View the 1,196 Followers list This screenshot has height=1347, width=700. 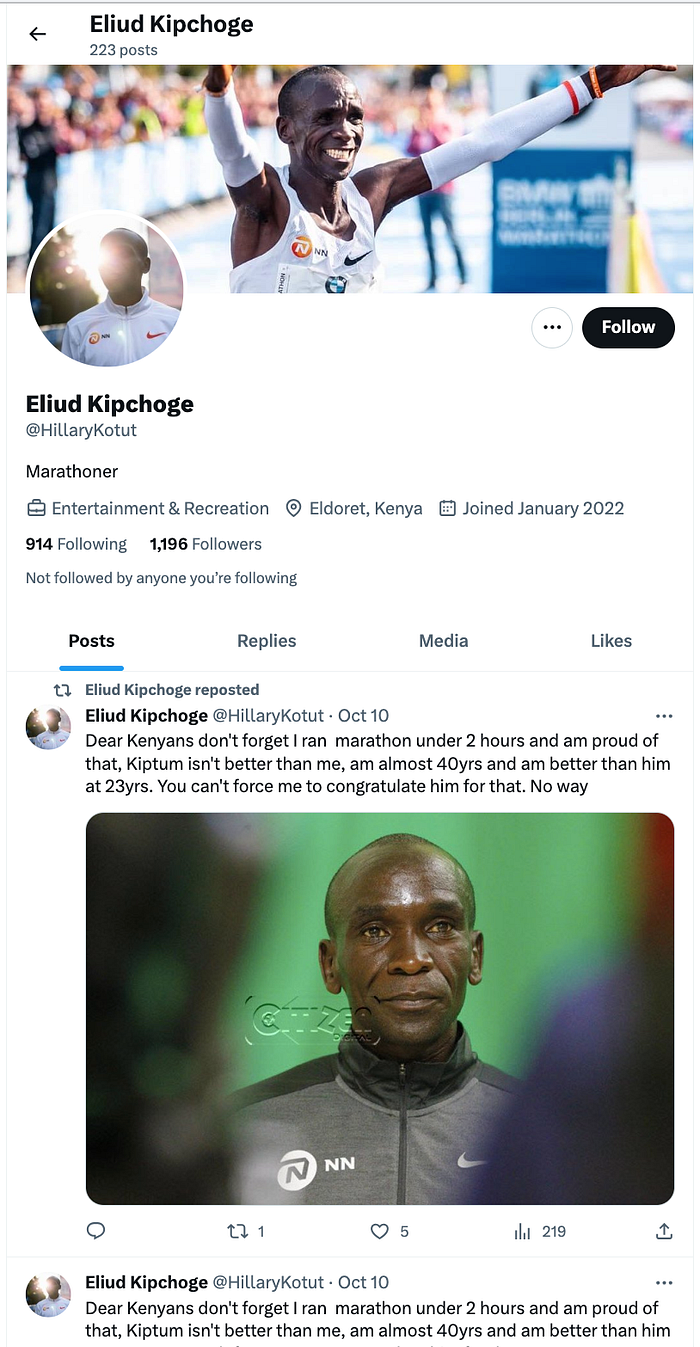205,544
